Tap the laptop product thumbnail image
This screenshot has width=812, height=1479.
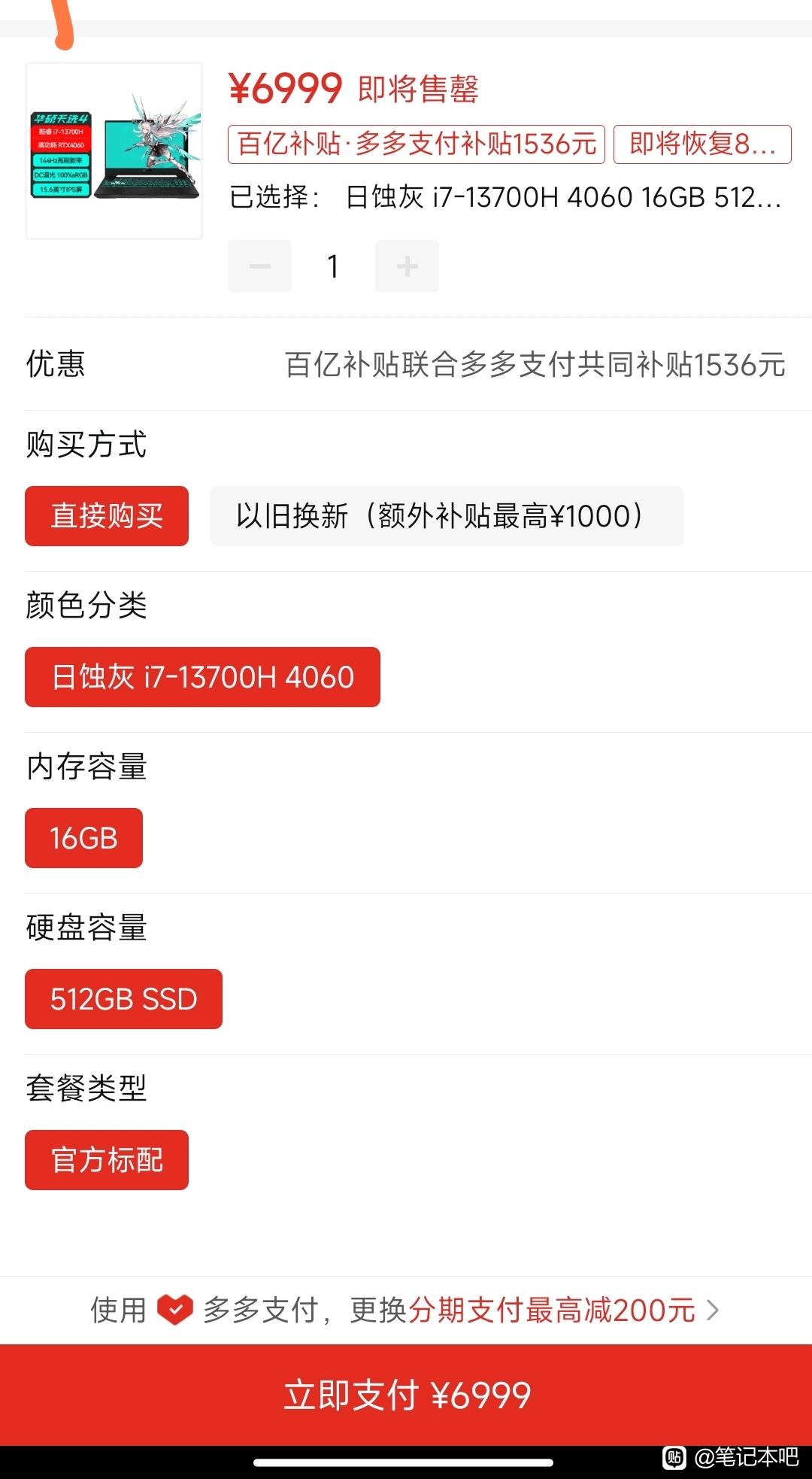pos(114,150)
